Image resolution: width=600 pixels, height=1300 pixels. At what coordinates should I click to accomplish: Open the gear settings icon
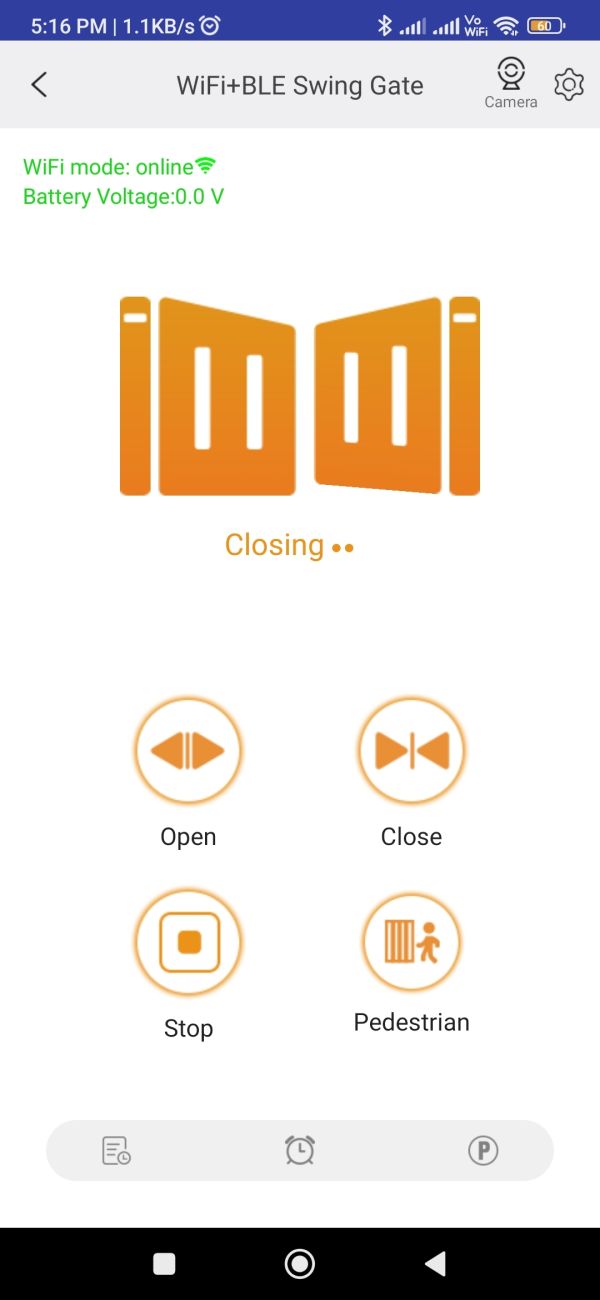coord(569,85)
